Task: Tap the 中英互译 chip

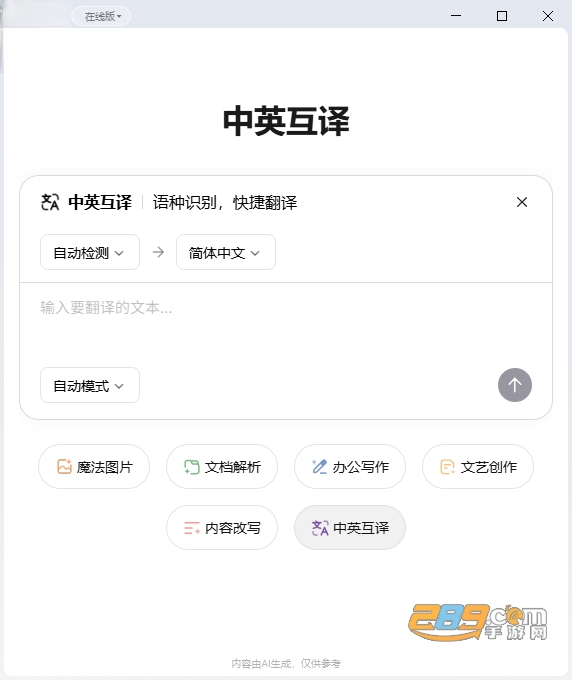Action: [350, 527]
